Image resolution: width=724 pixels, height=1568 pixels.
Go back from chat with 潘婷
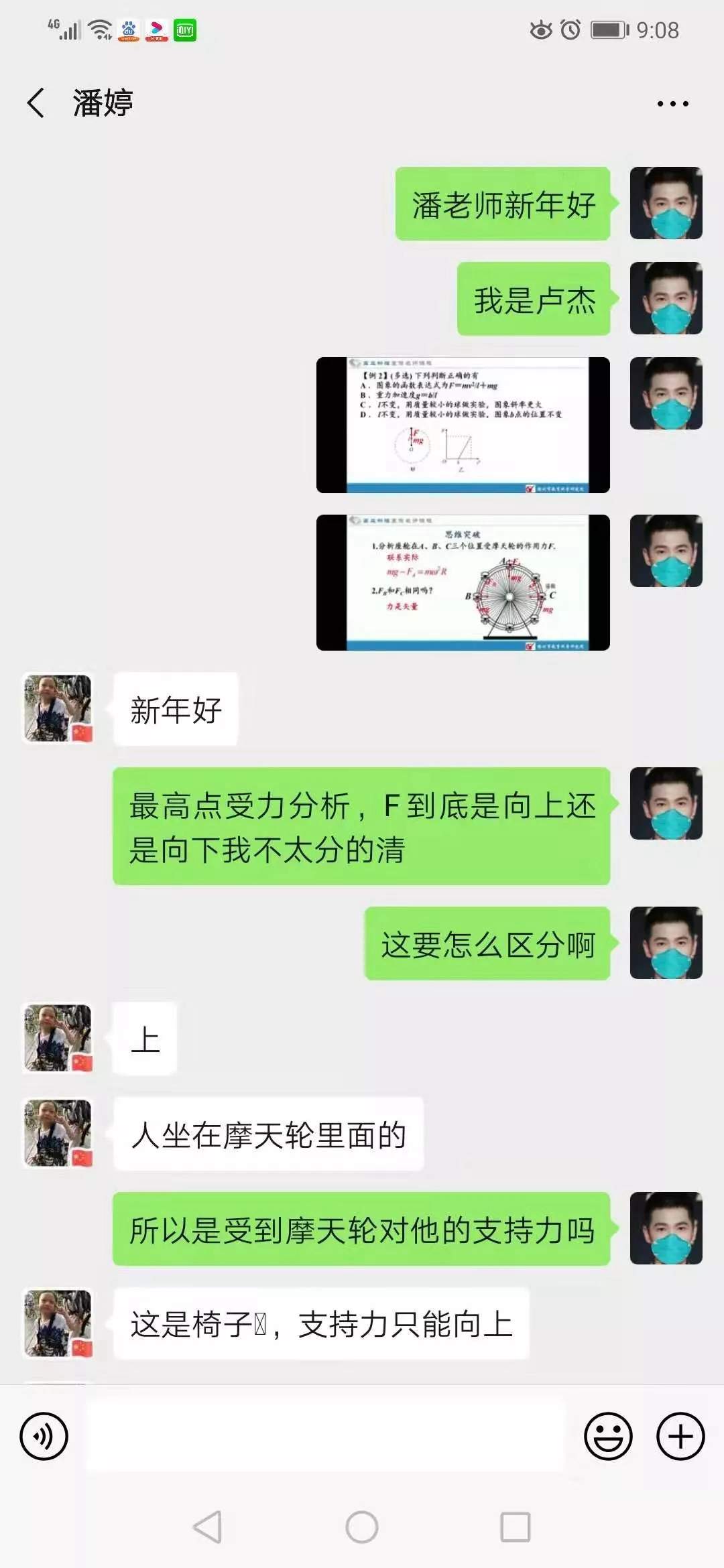click(x=36, y=103)
